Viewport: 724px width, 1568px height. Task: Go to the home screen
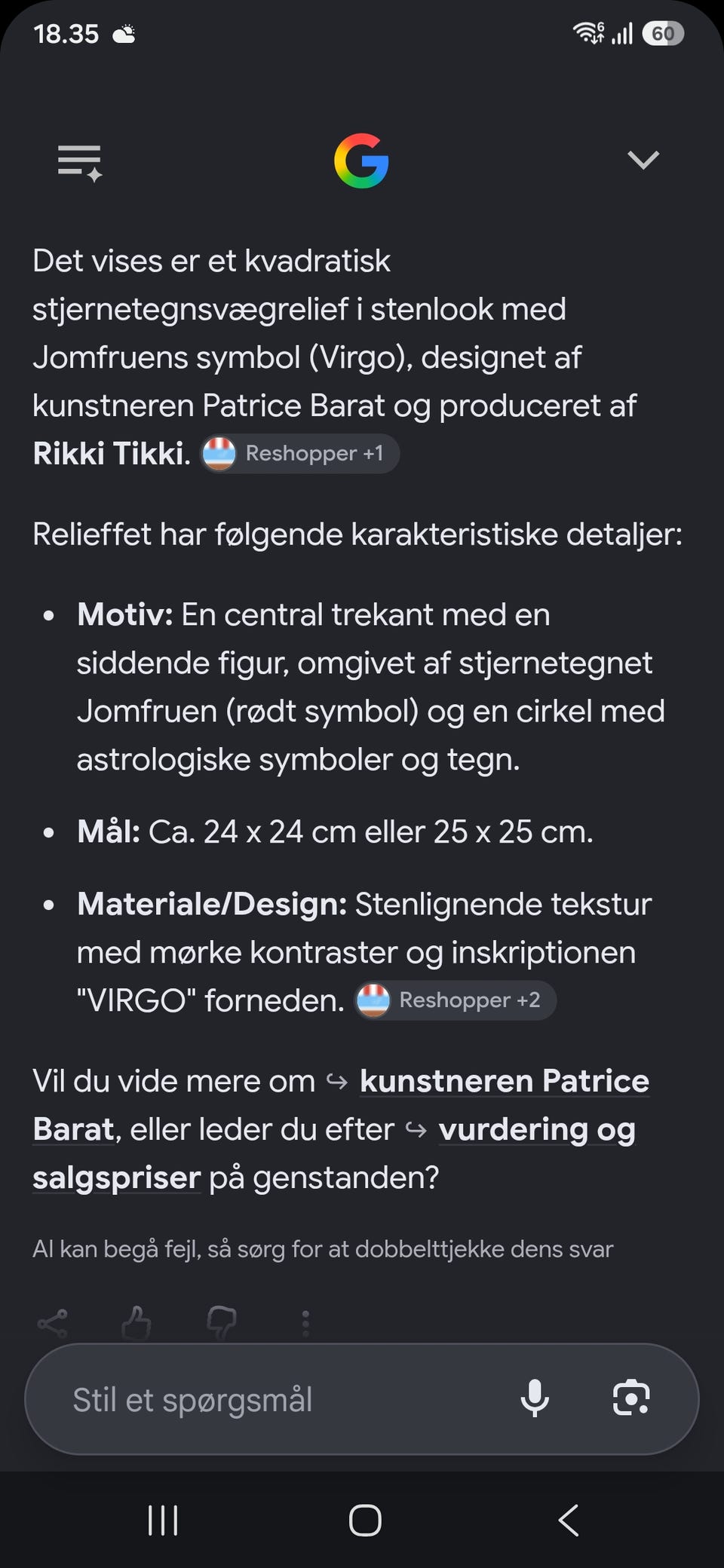pyautogui.click(x=365, y=1520)
